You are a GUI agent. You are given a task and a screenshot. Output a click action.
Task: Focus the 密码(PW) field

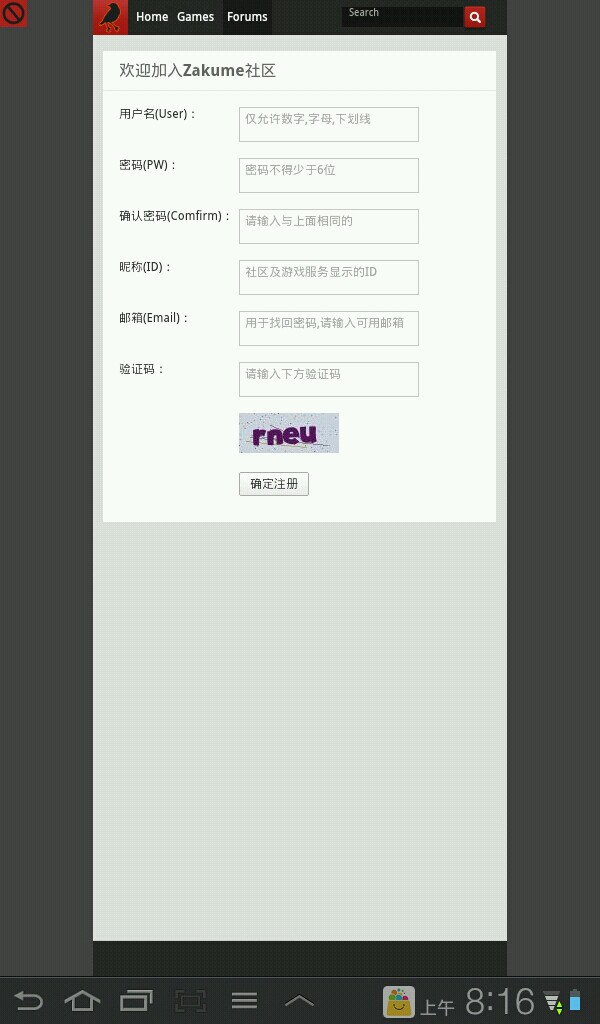[x=328, y=175]
